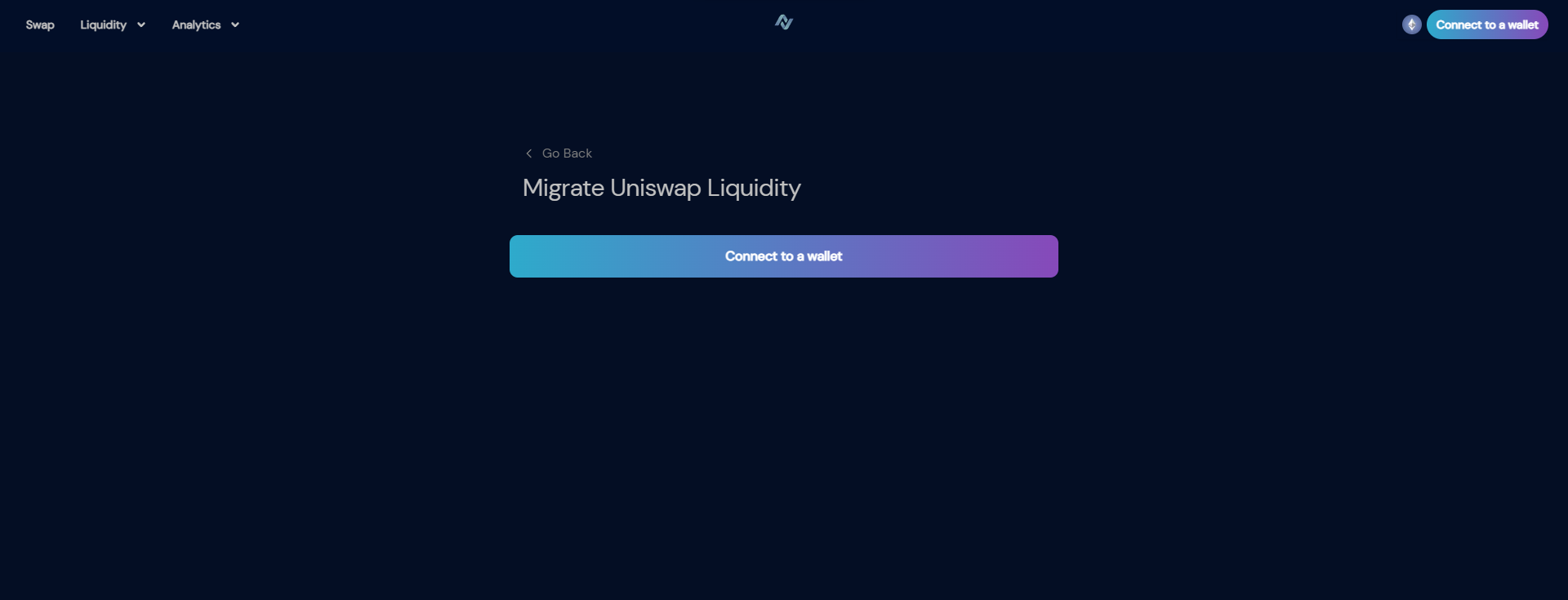
Task: Expand the Analytics dropdown menu
Action: click(205, 24)
